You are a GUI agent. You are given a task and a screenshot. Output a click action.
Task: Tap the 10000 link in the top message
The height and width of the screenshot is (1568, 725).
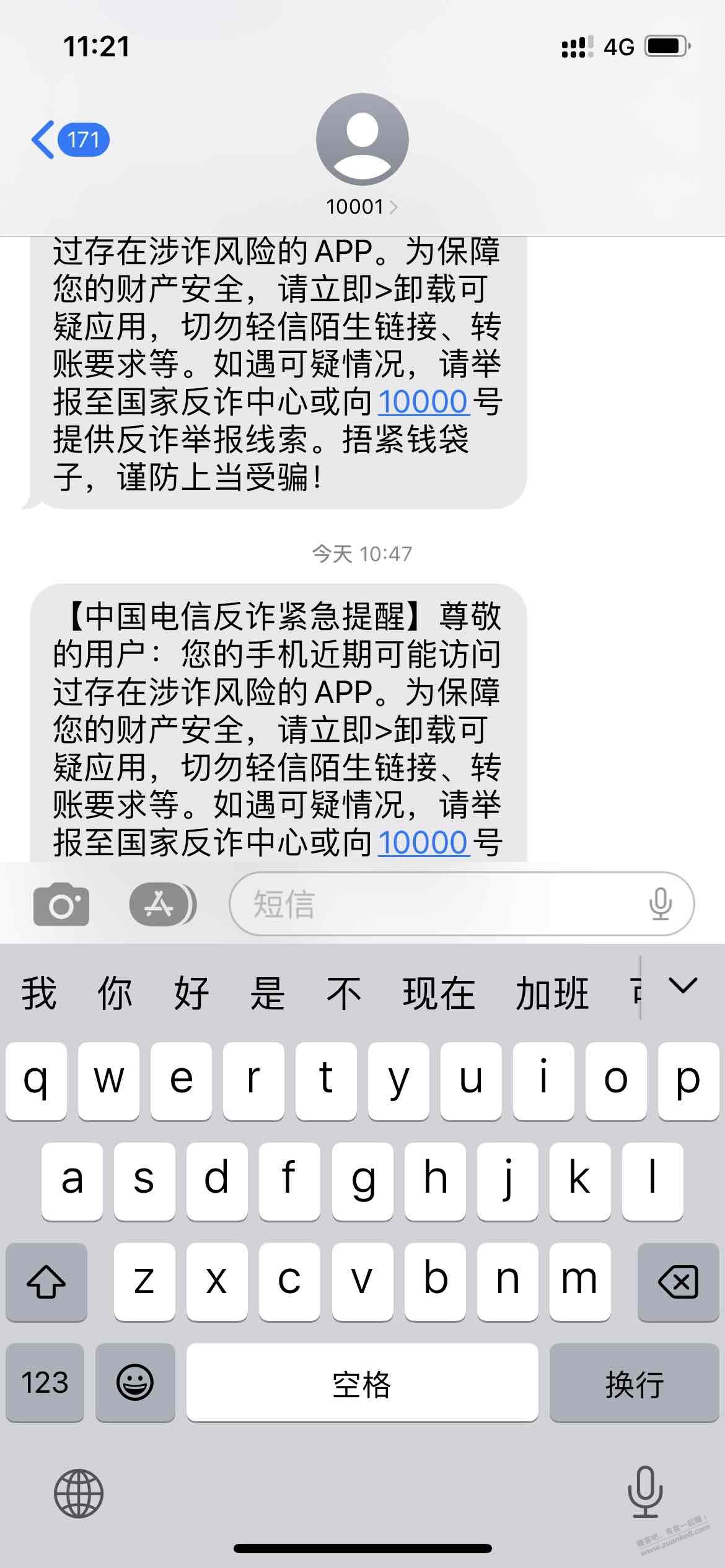click(422, 402)
